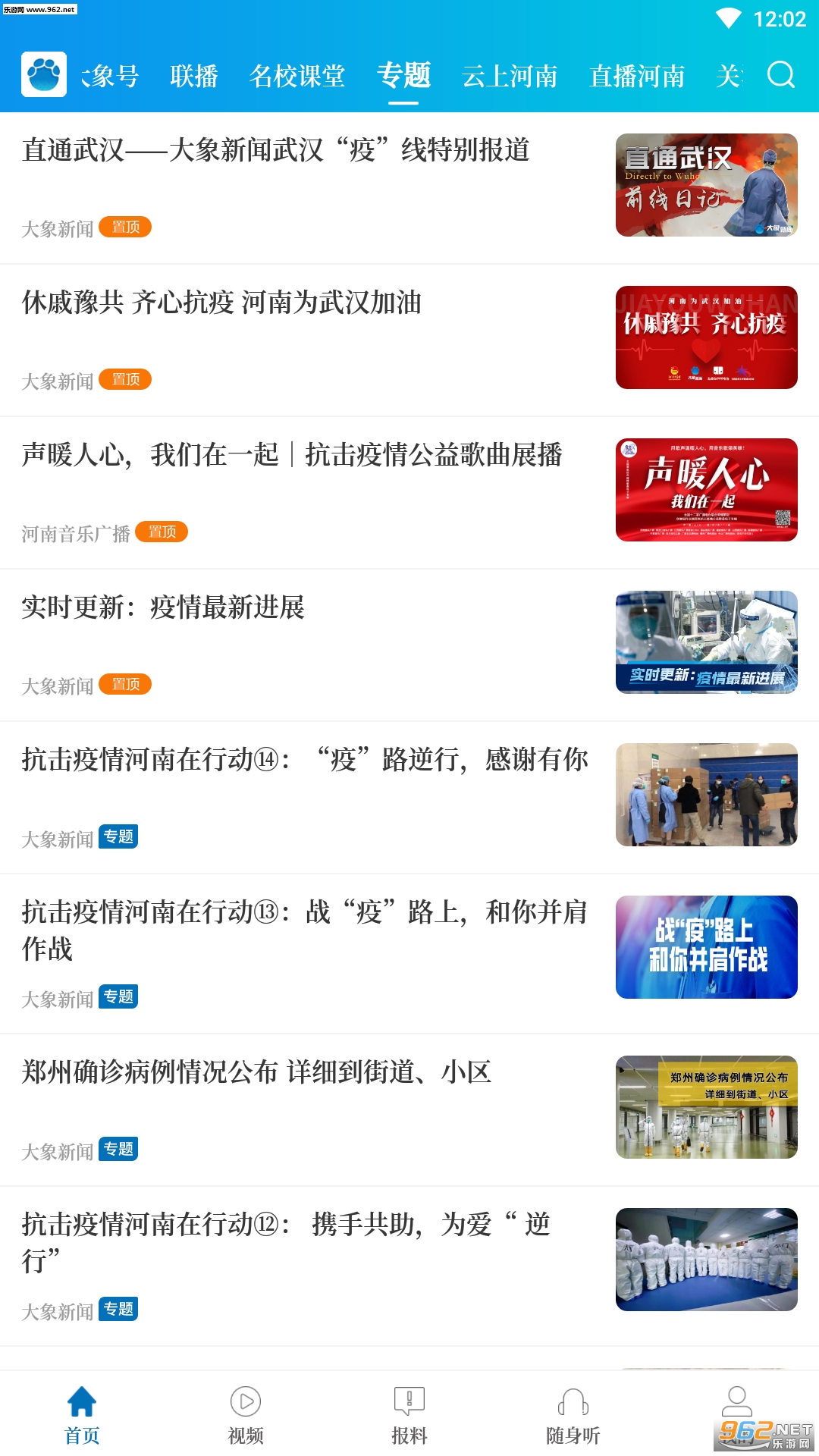Switch to the 随身听 tab

[x=573, y=1414]
